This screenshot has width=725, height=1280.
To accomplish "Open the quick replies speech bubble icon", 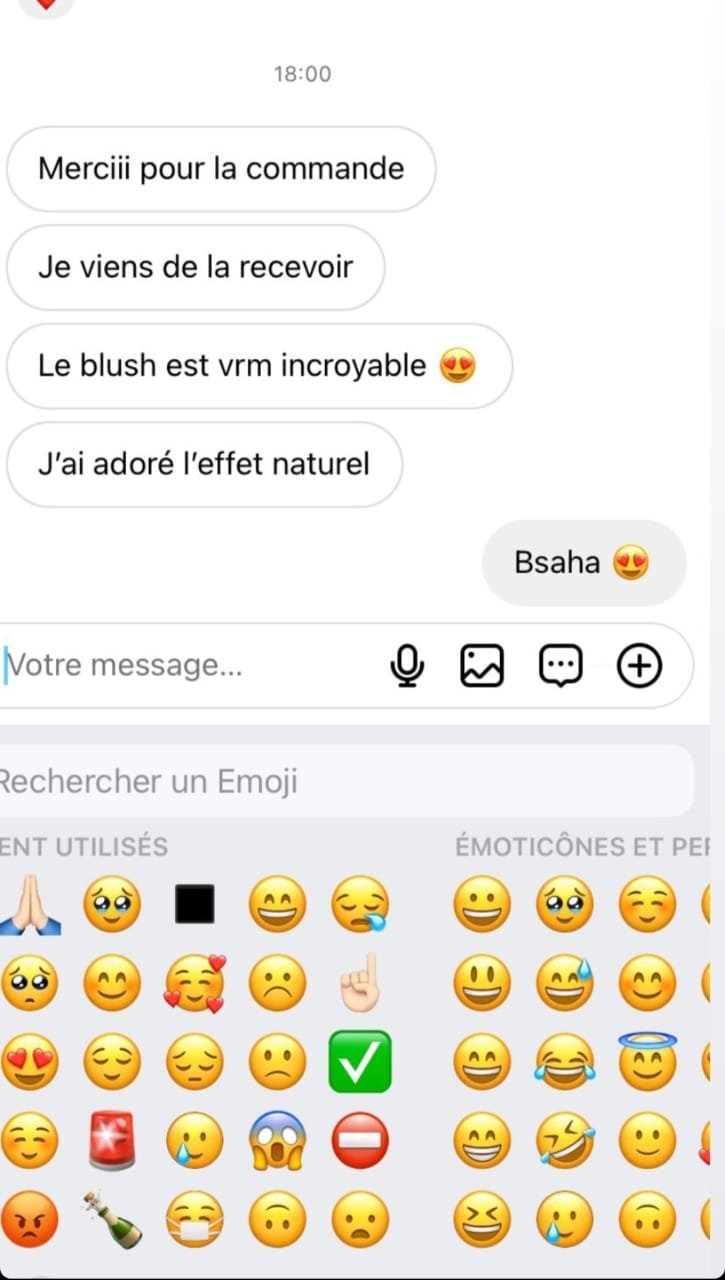I will click(560, 665).
